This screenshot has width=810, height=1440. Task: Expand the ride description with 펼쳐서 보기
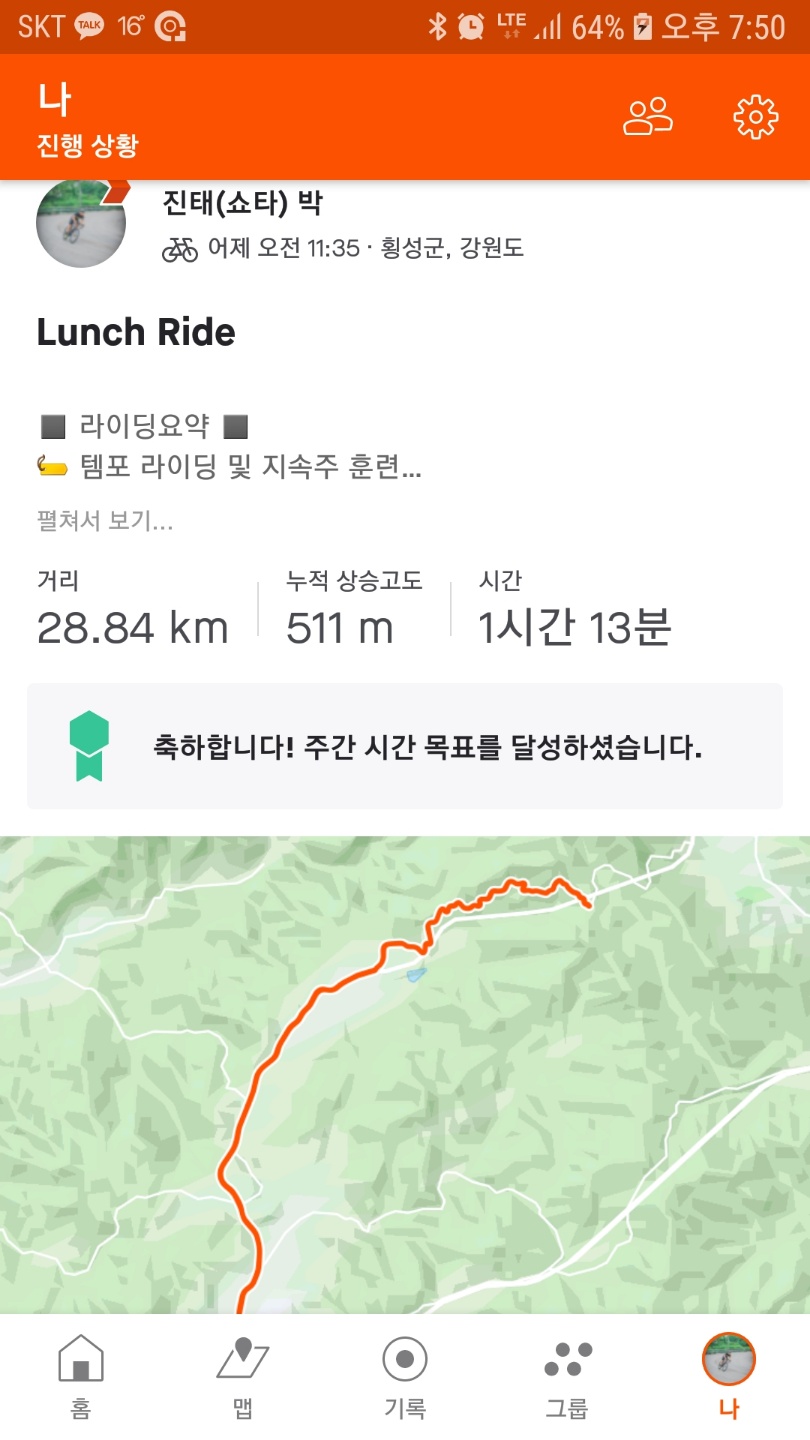[104, 521]
